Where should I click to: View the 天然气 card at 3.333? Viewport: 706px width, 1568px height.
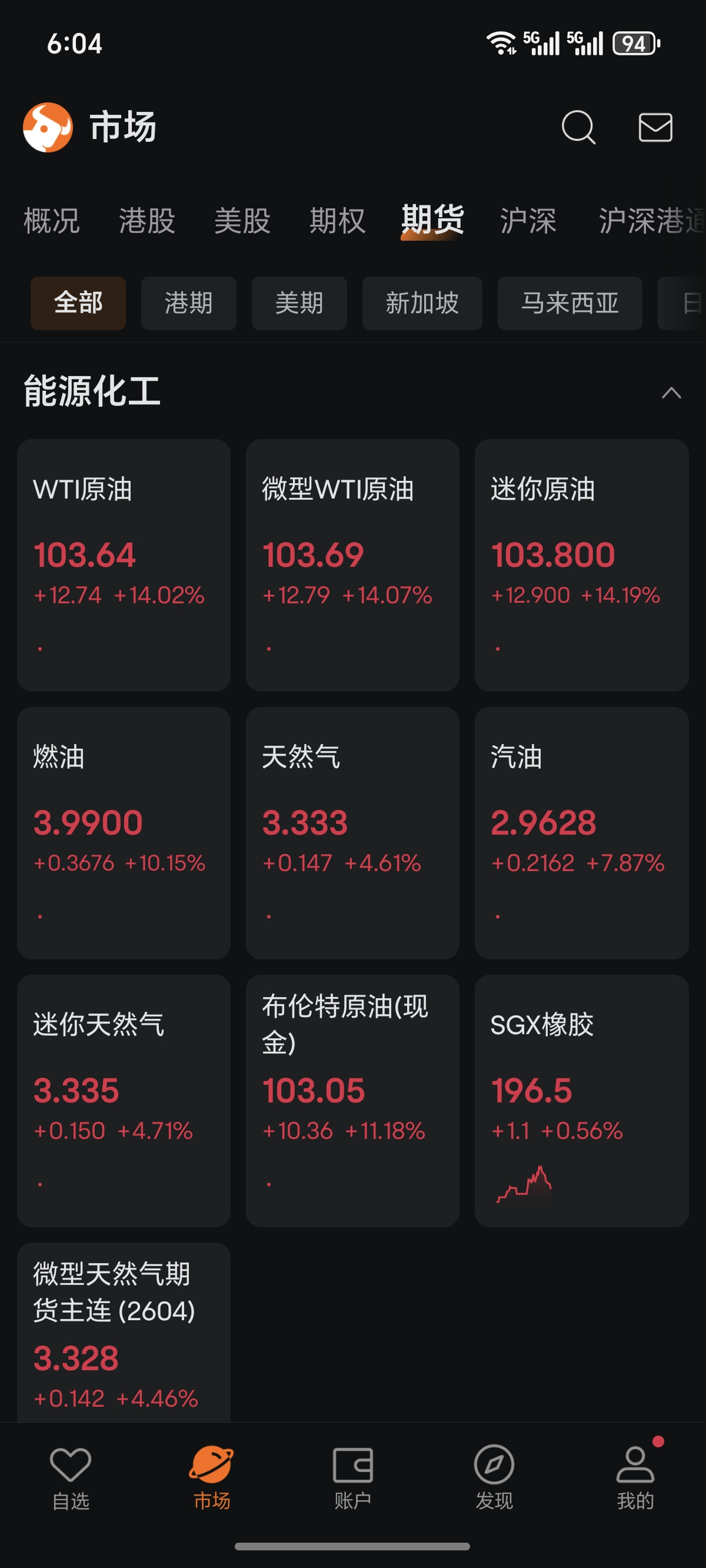[x=352, y=833]
